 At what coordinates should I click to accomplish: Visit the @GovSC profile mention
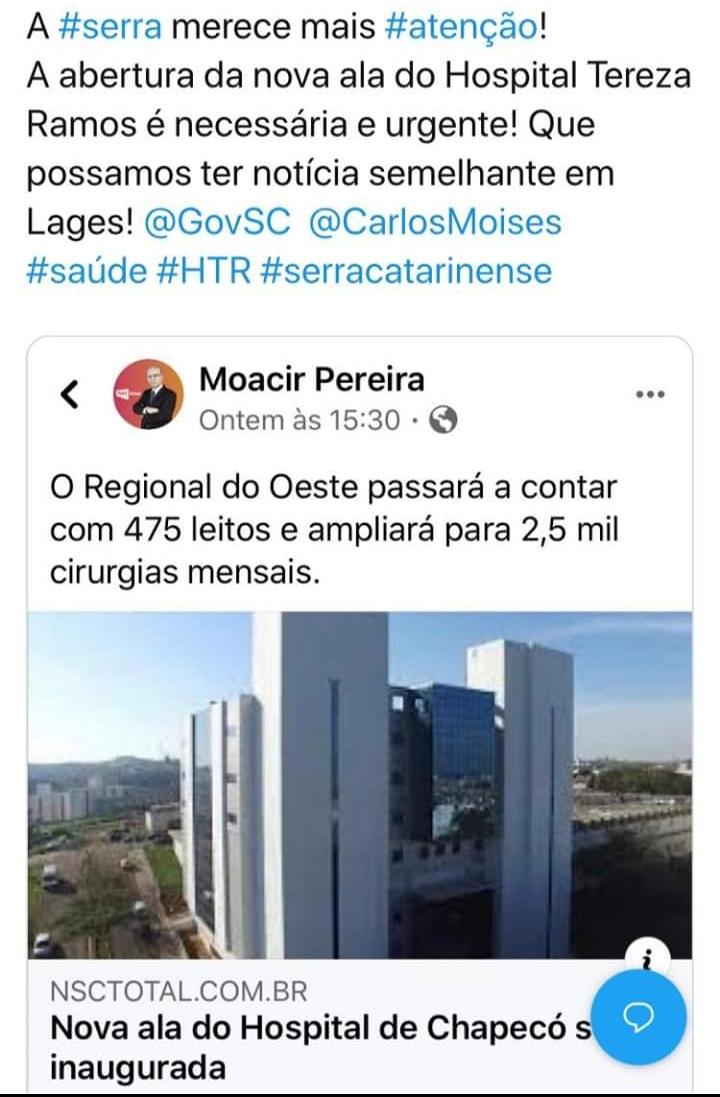pos(217,222)
